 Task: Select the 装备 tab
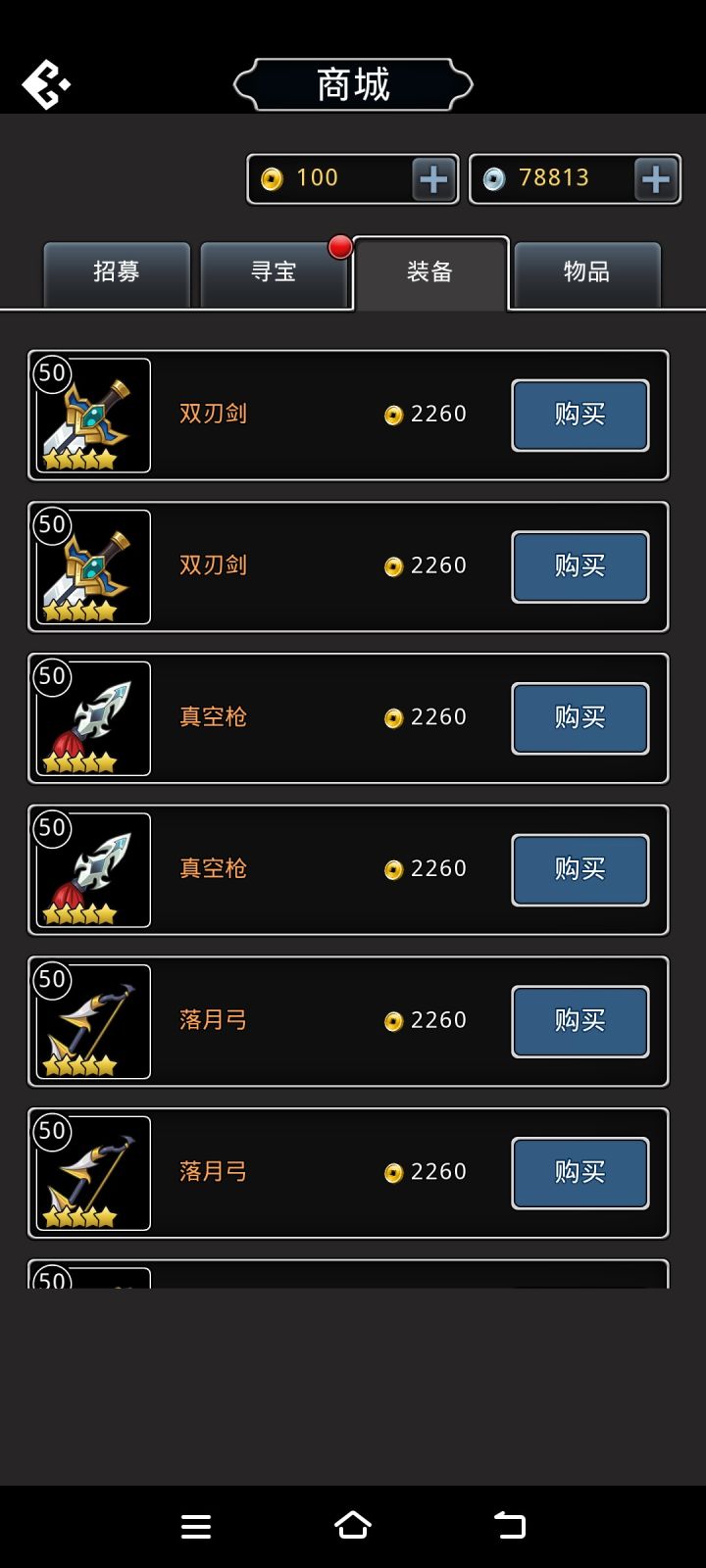(430, 272)
